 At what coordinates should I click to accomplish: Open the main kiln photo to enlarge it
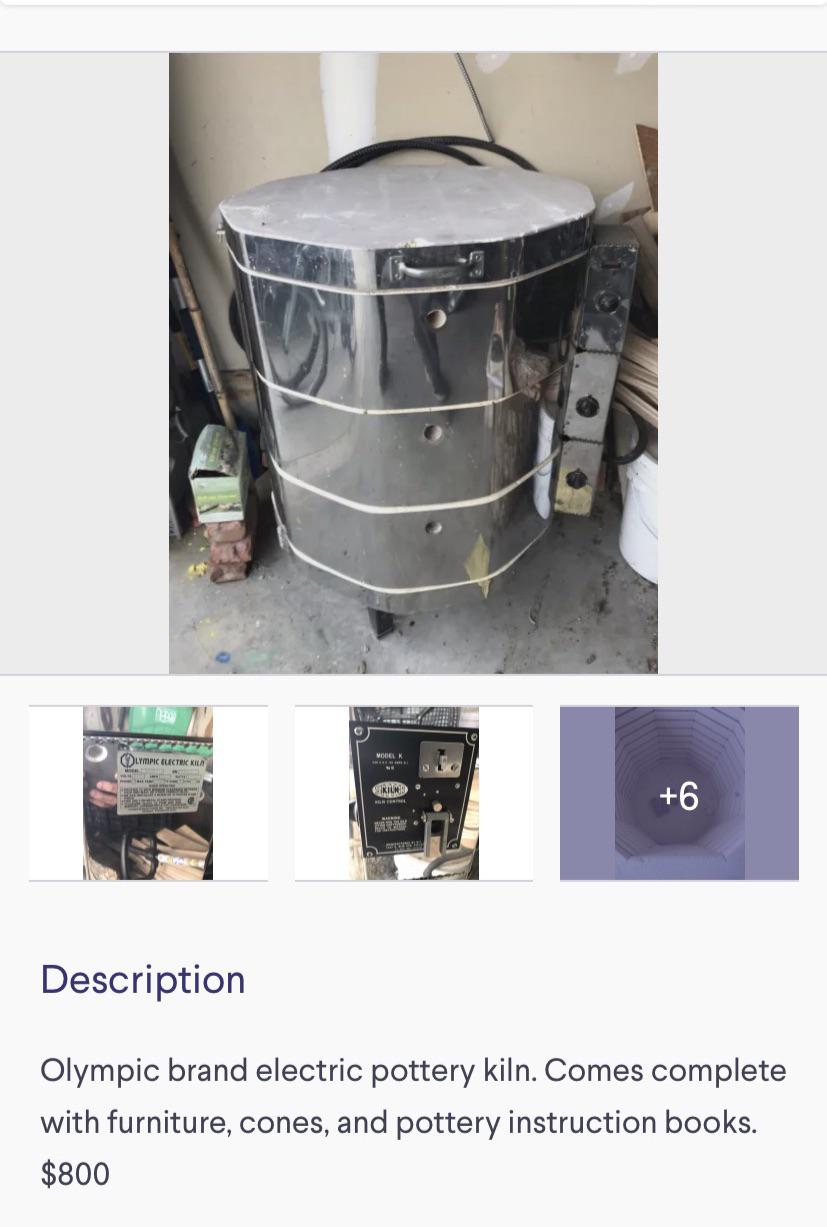coord(413,362)
